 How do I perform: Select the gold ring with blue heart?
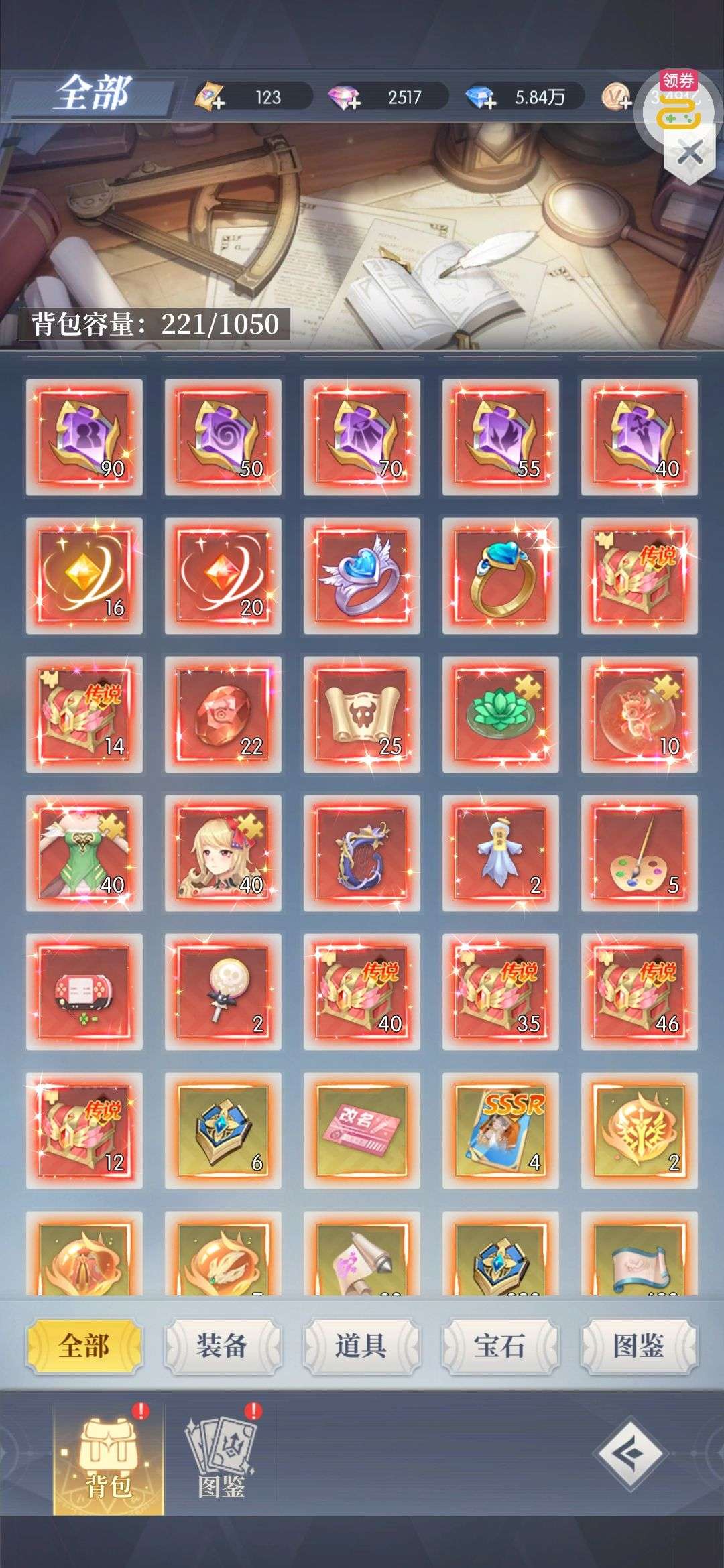pos(500,576)
